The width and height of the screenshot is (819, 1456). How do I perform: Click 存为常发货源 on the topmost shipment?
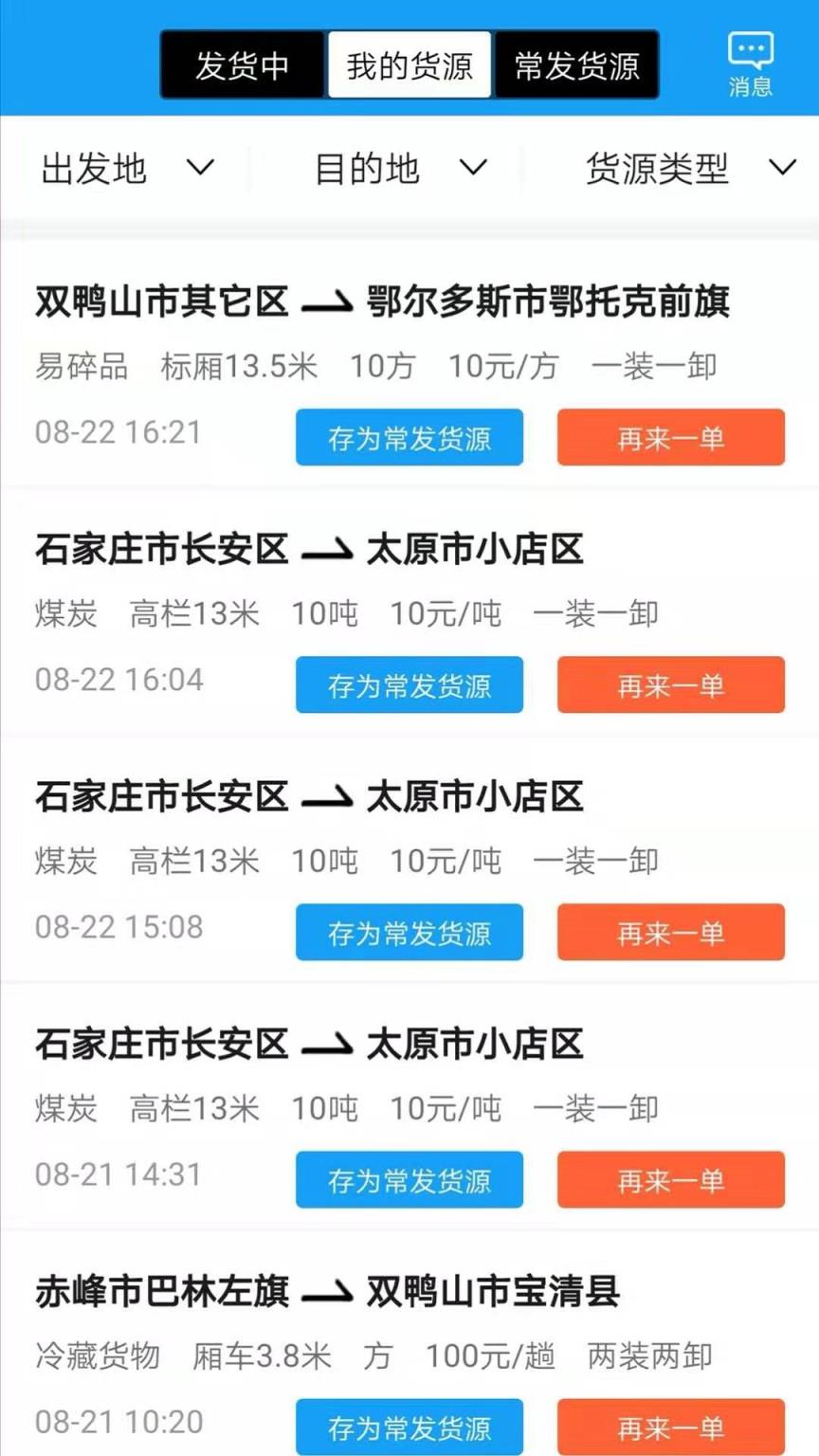[409, 437]
